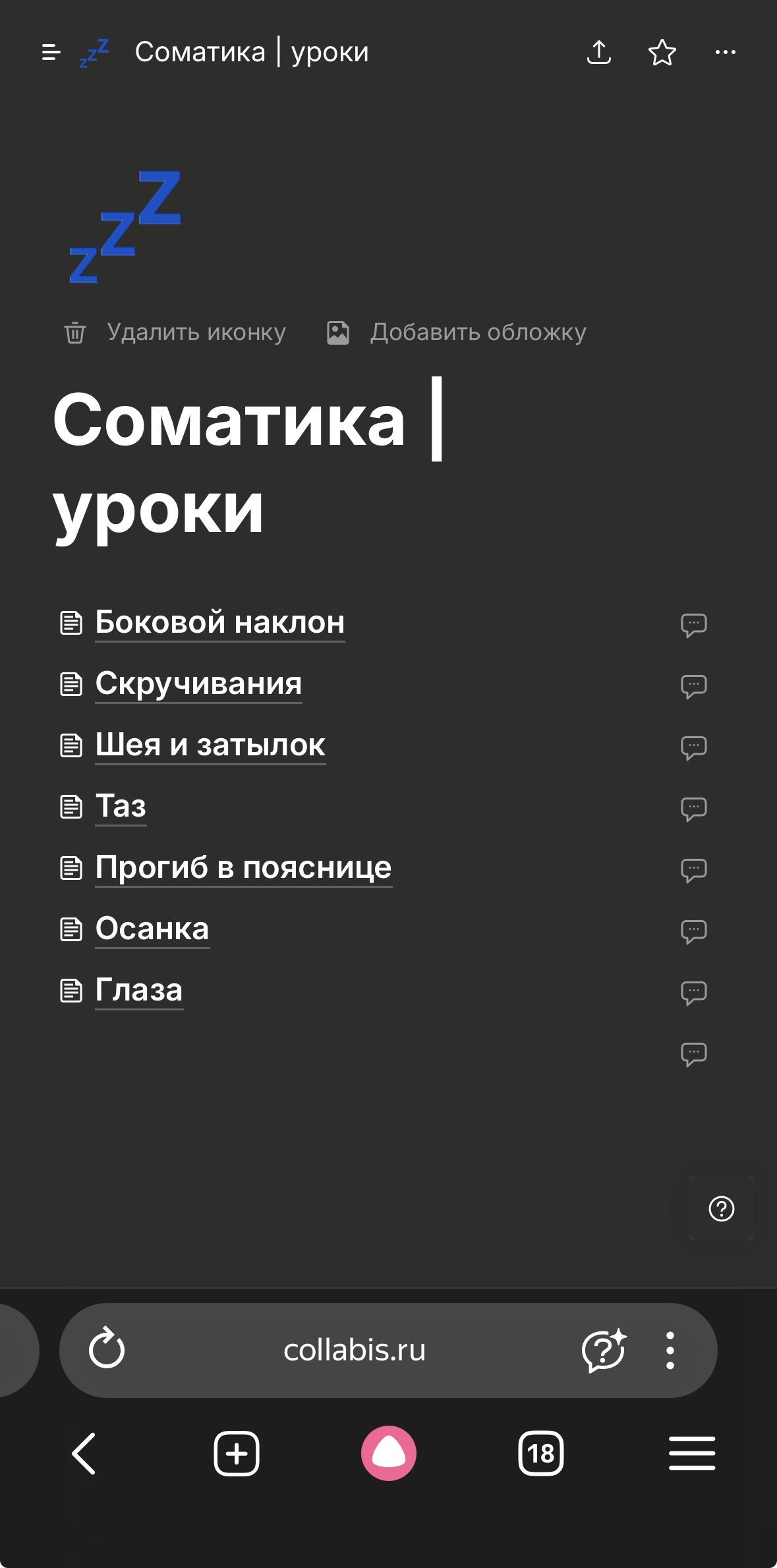This screenshot has height=1568, width=777.
Task: Open the page's three-dot options menu
Action: (725, 52)
